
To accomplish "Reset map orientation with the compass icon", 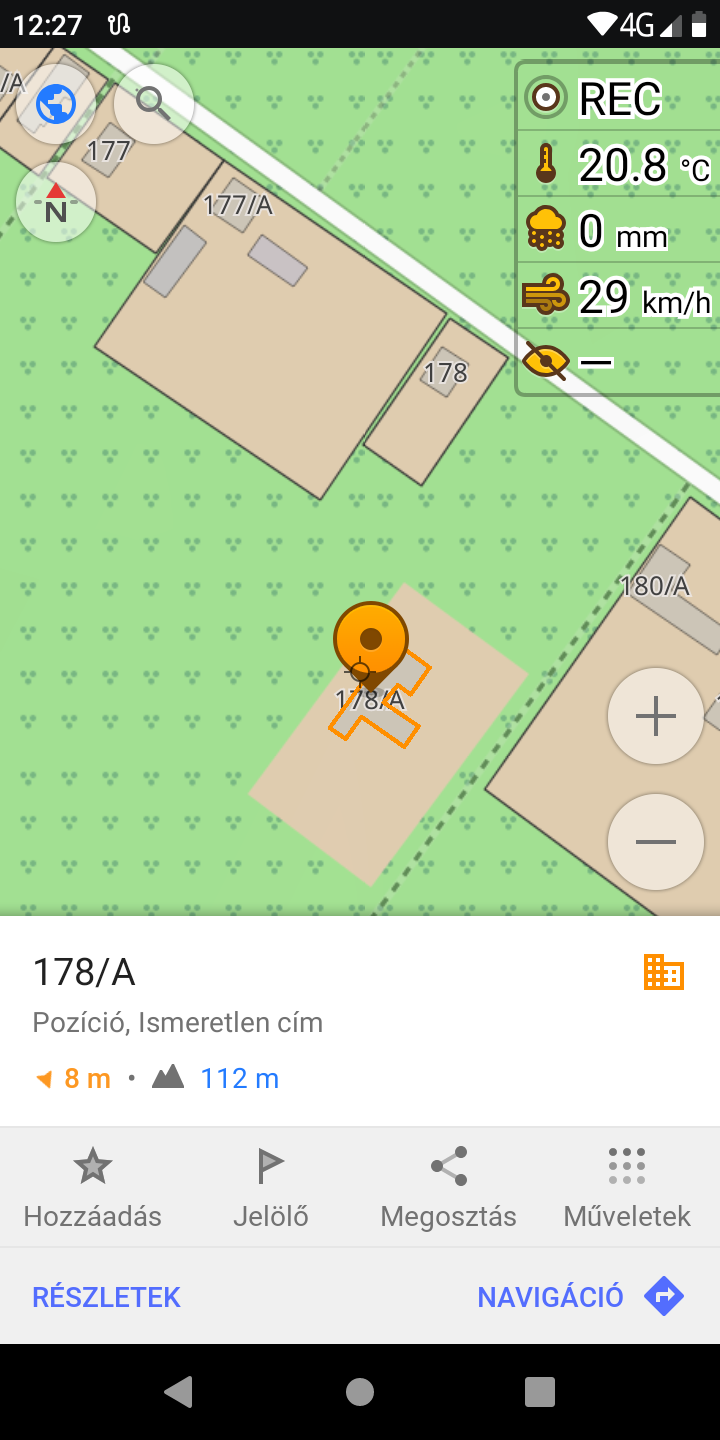I will [x=55, y=203].
